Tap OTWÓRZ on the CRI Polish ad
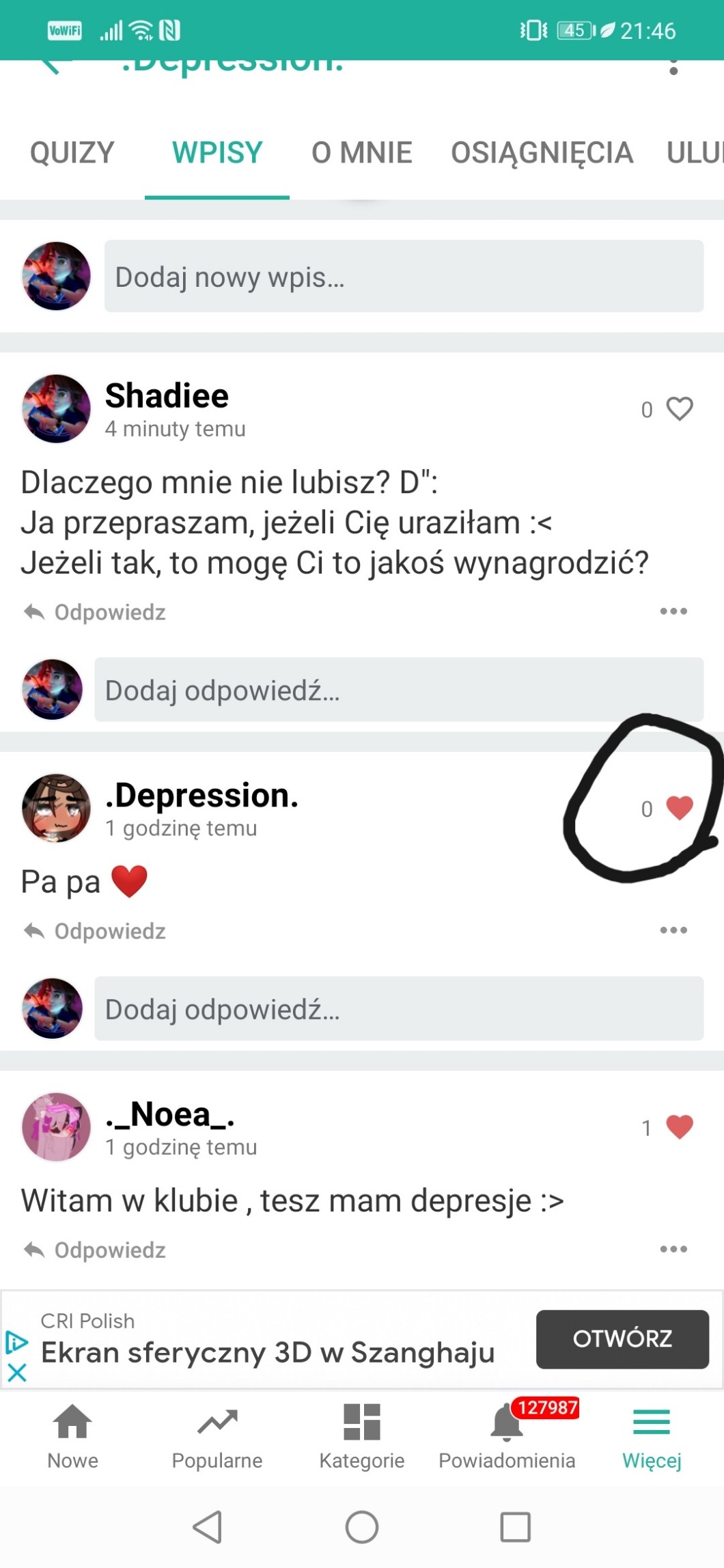Screen dimensions: 724x1568 click(622, 1339)
